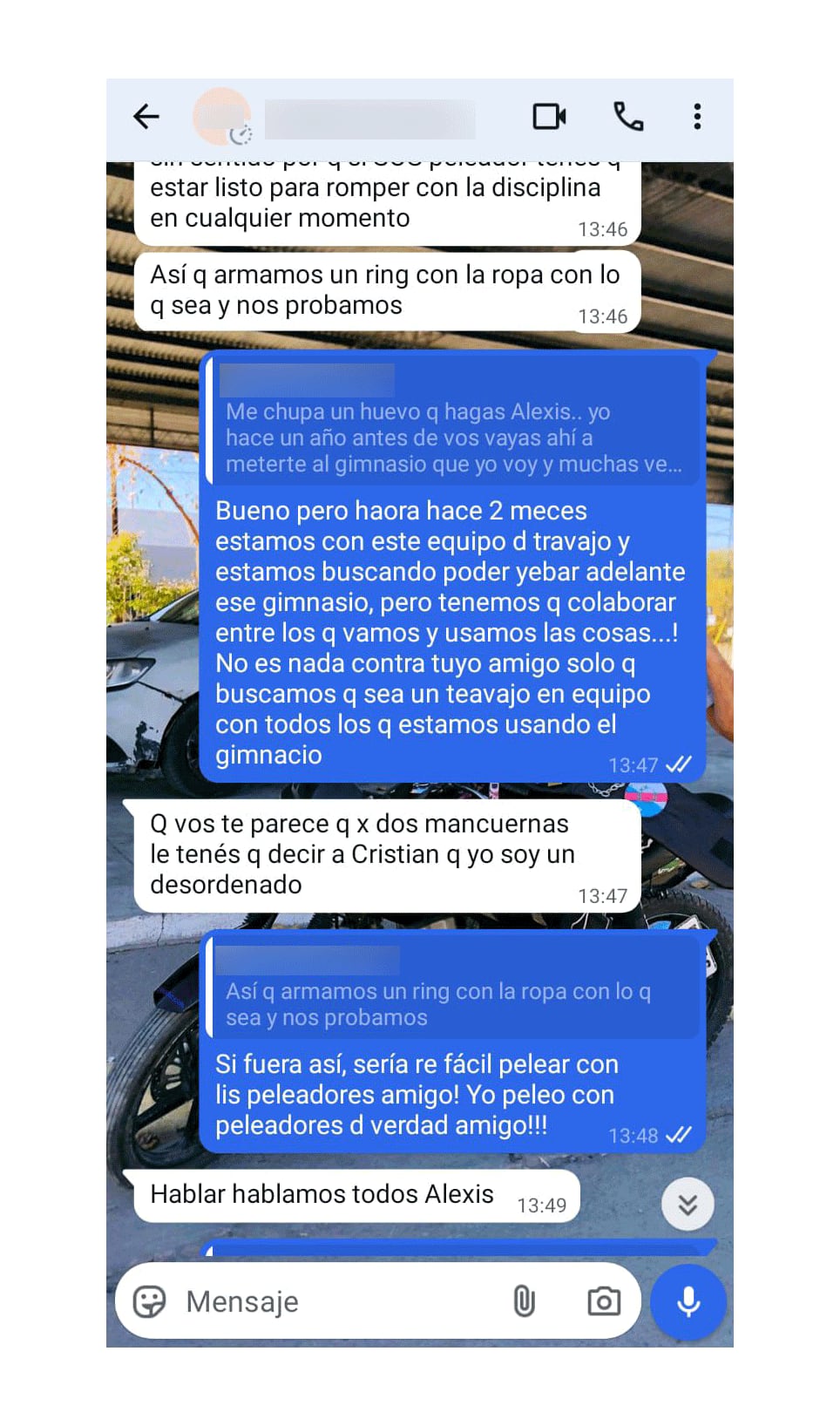Go back to the chat list
Screen dimensions: 840x1426
pyautogui.click(x=146, y=116)
